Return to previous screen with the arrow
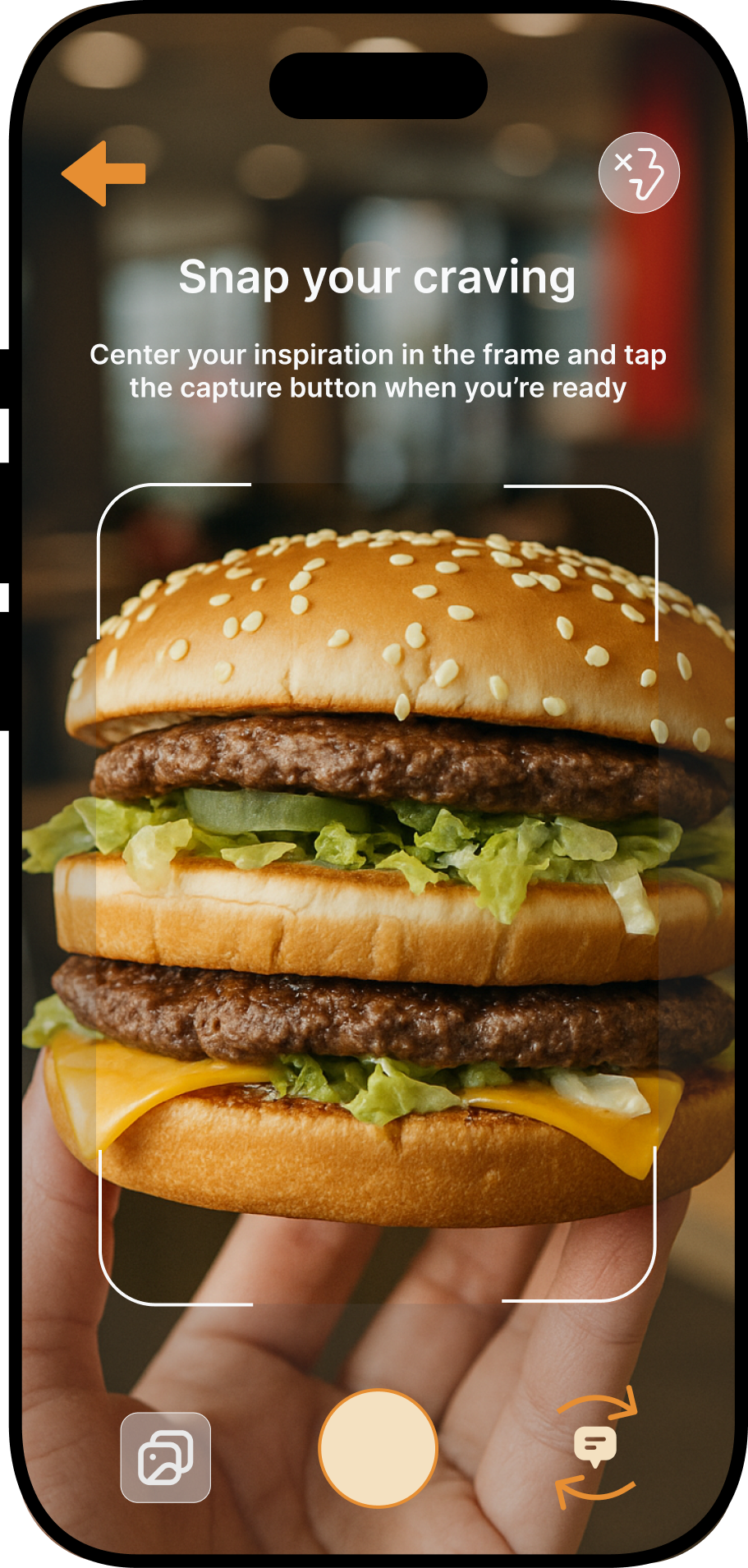This screenshot has height=1568, width=748. pyautogui.click(x=104, y=172)
